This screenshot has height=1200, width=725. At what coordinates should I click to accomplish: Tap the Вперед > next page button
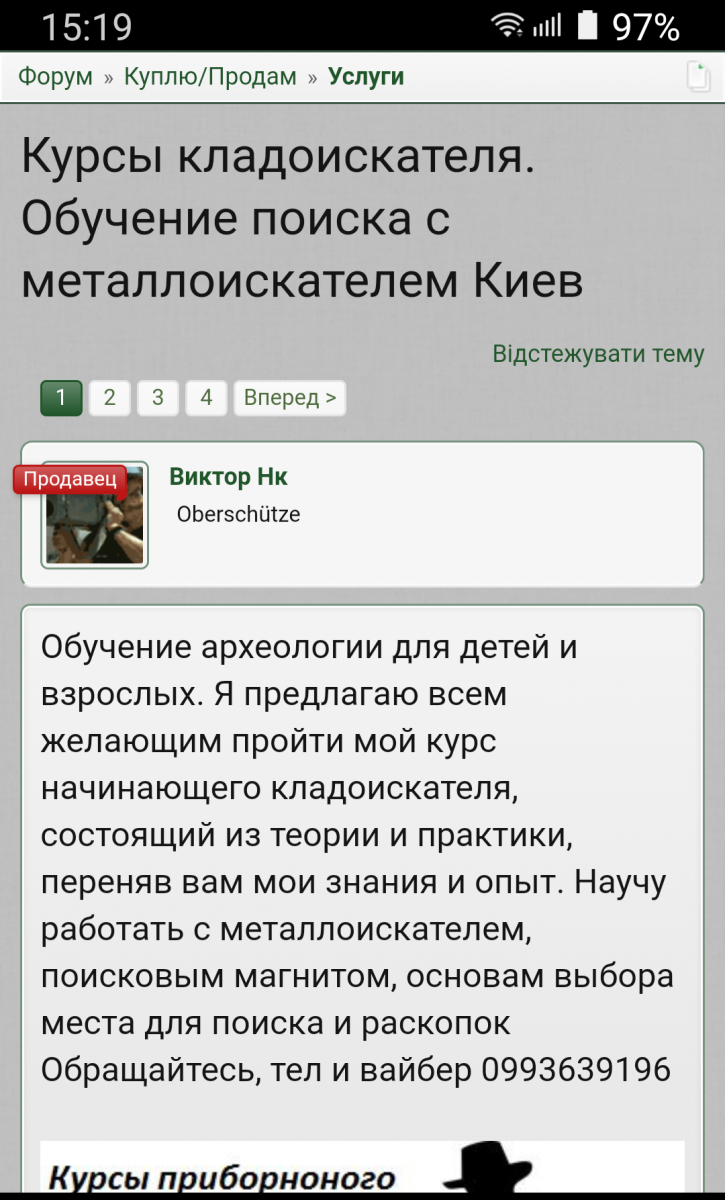290,398
